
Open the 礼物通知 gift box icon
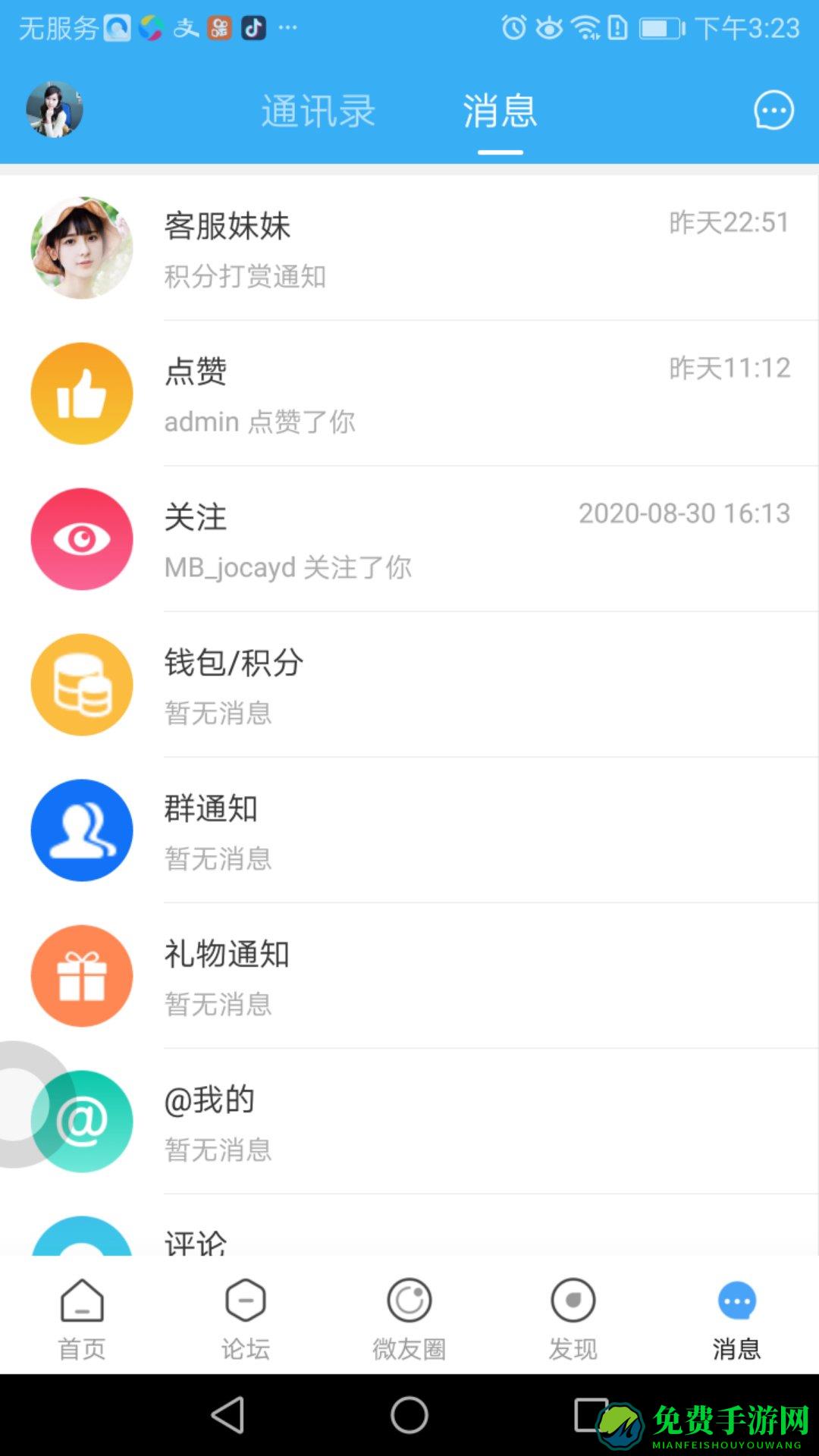82,977
